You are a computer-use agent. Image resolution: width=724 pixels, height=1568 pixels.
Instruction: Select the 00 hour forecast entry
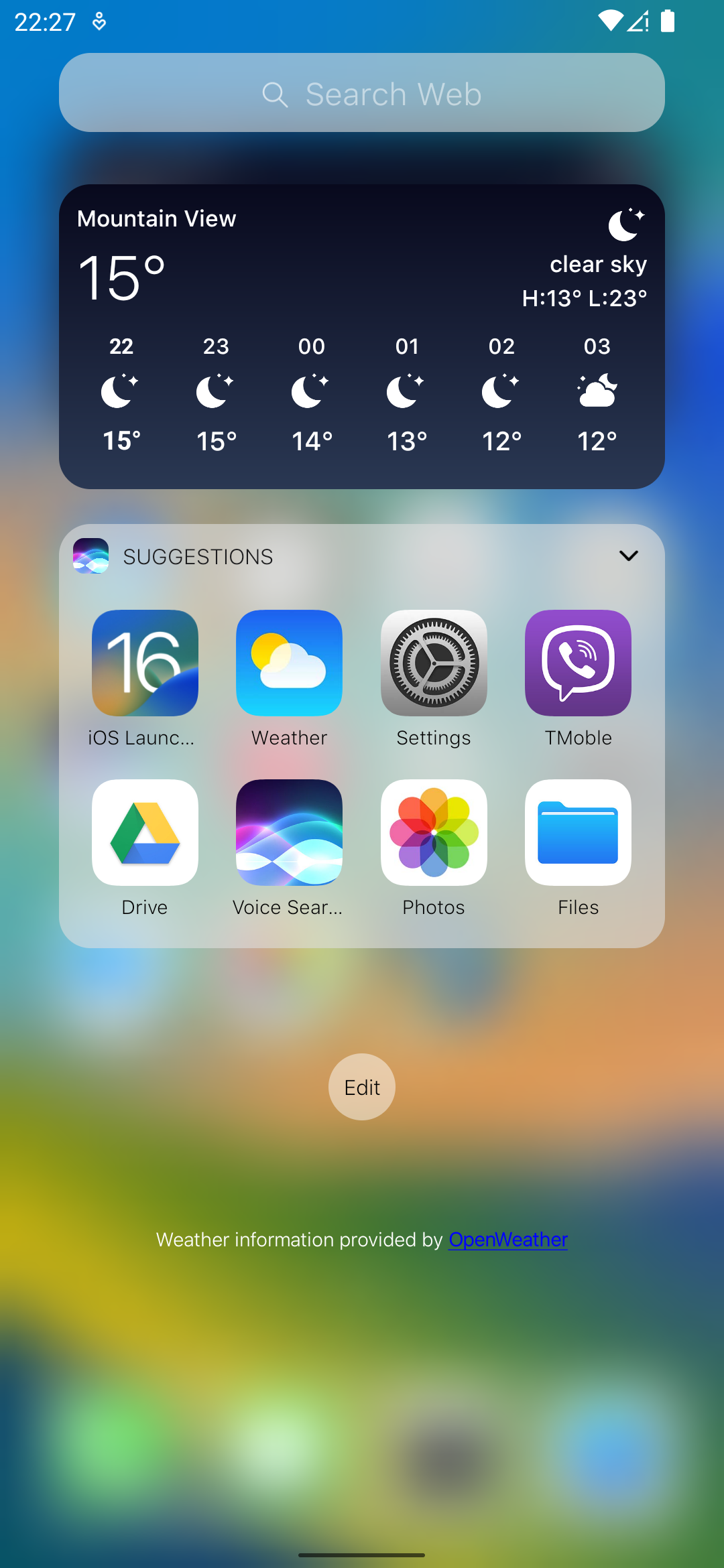coord(310,391)
